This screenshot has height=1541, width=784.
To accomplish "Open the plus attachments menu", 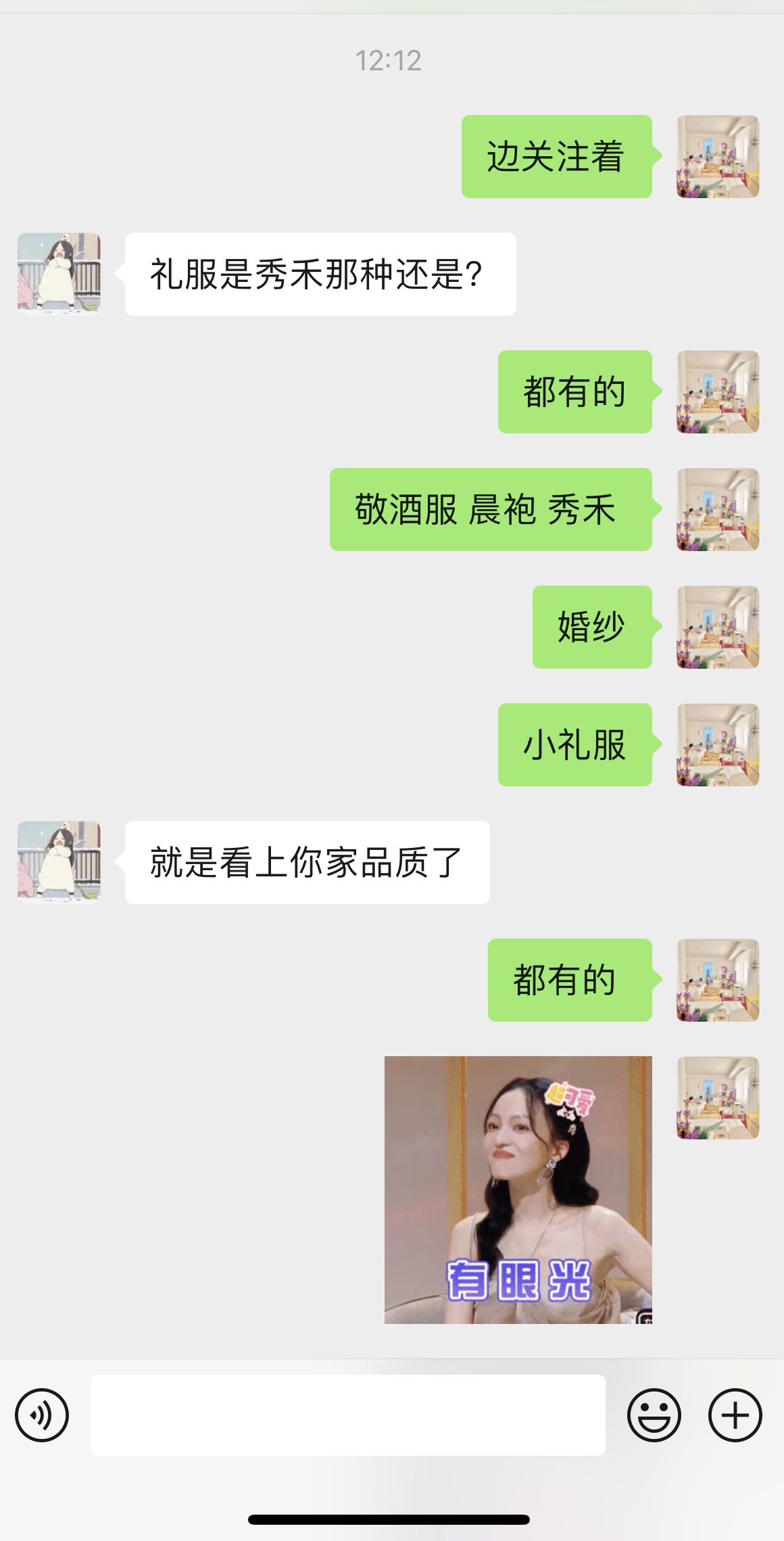I will click(x=735, y=1415).
